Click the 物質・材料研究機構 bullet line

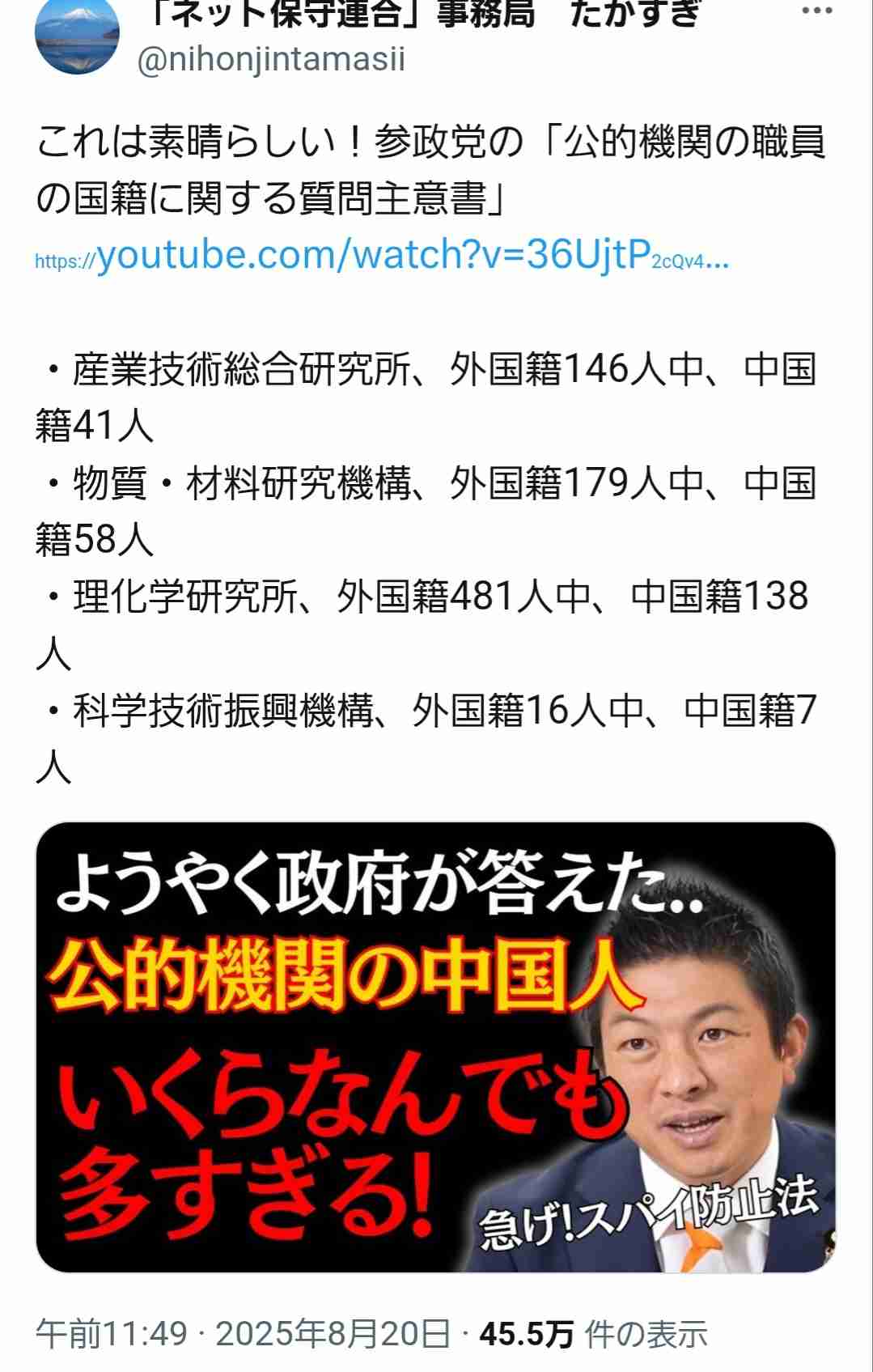(324, 486)
